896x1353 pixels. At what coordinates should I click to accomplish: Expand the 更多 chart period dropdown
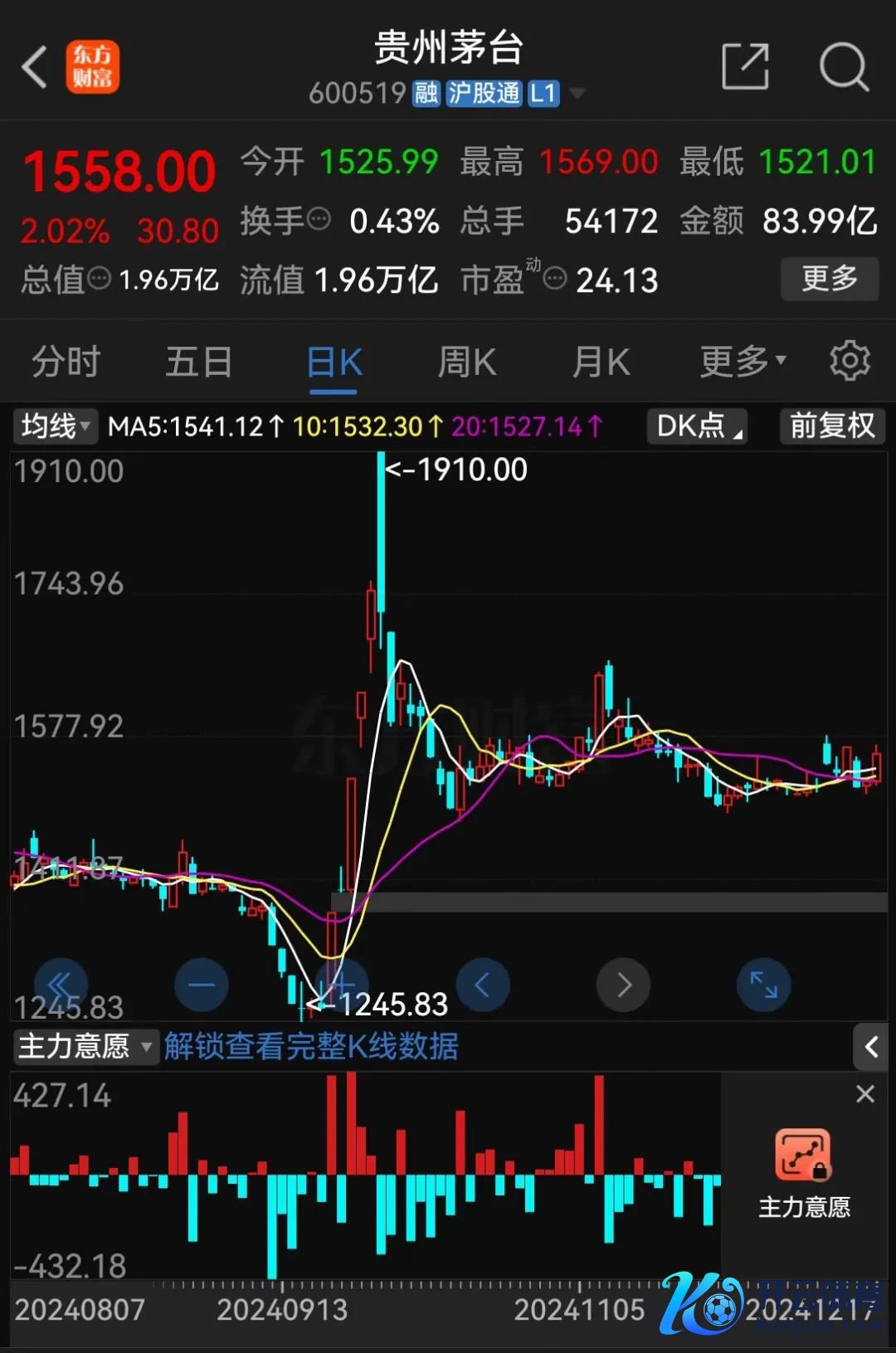(x=742, y=363)
